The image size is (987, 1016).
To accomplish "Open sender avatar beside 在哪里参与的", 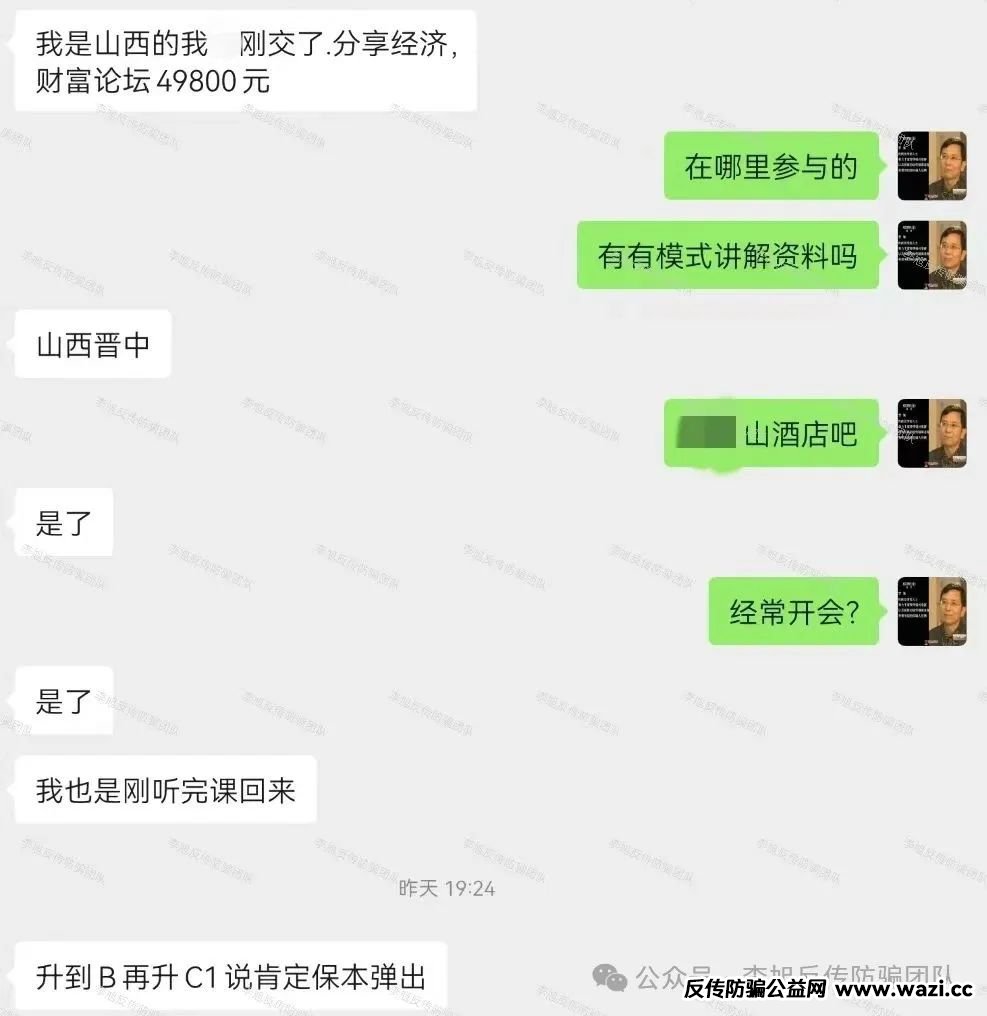I will [x=932, y=166].
